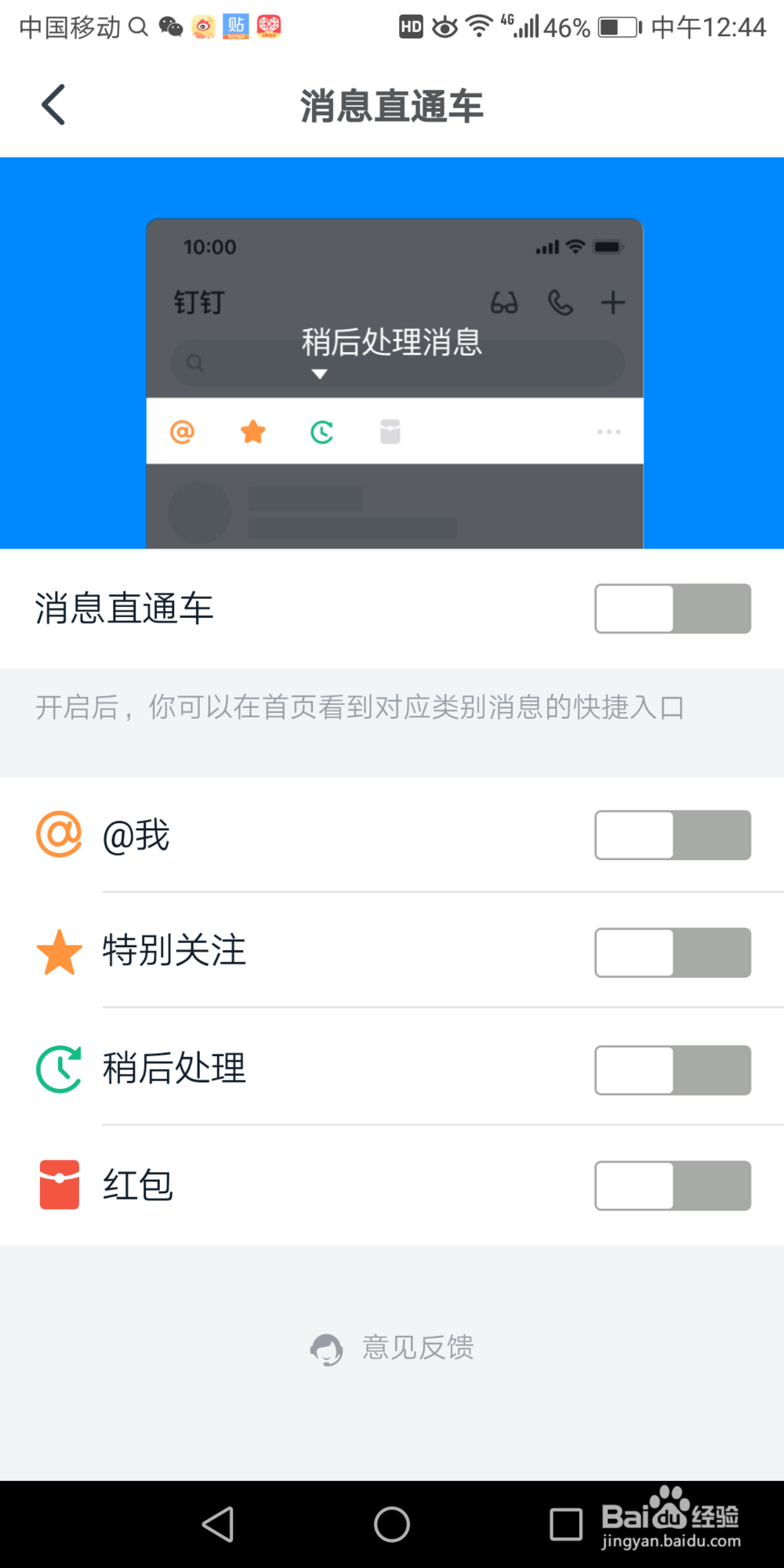Screen dimensions: 784x1568
Task: Tap the glasses DND icon in the preview header
Action: [505, 303]
